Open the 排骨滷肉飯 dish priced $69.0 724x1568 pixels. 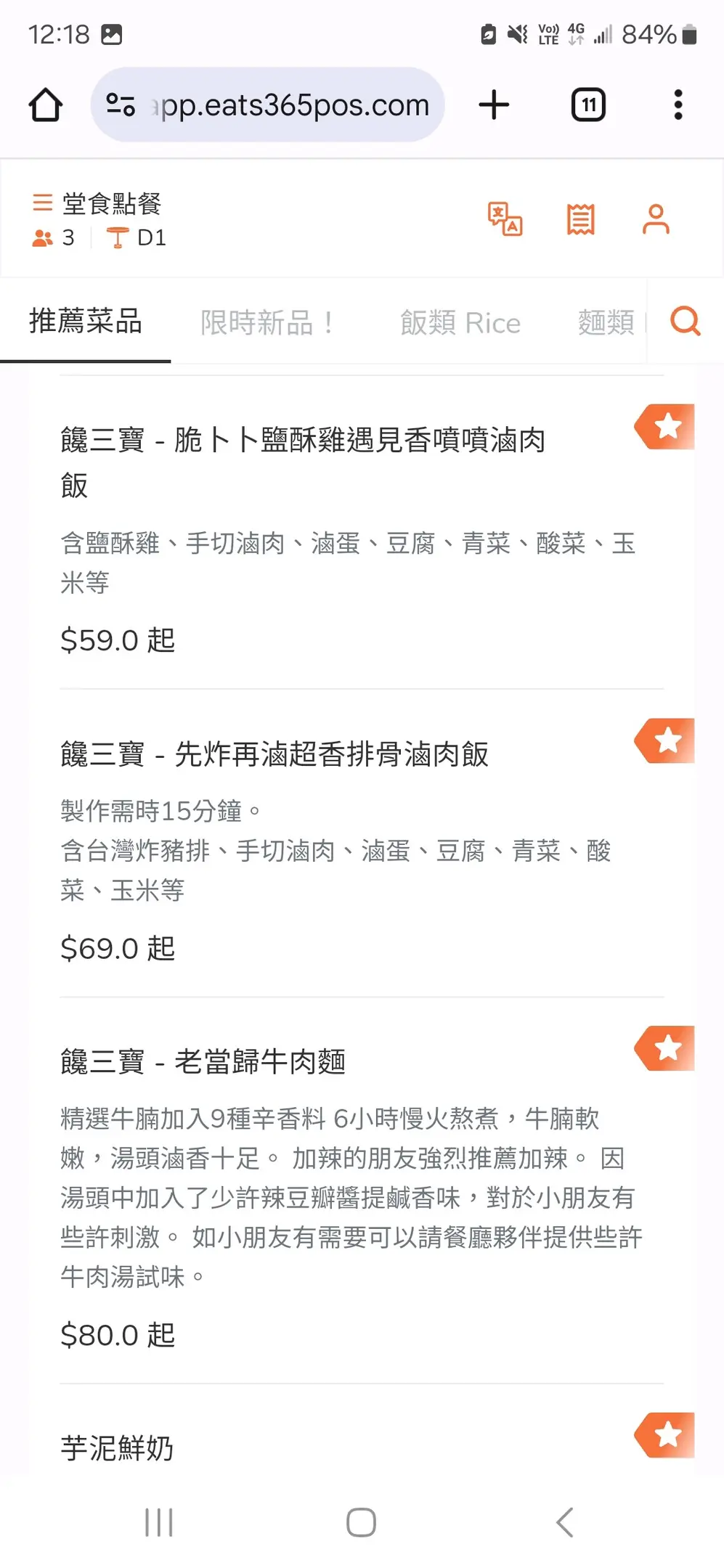274,755
